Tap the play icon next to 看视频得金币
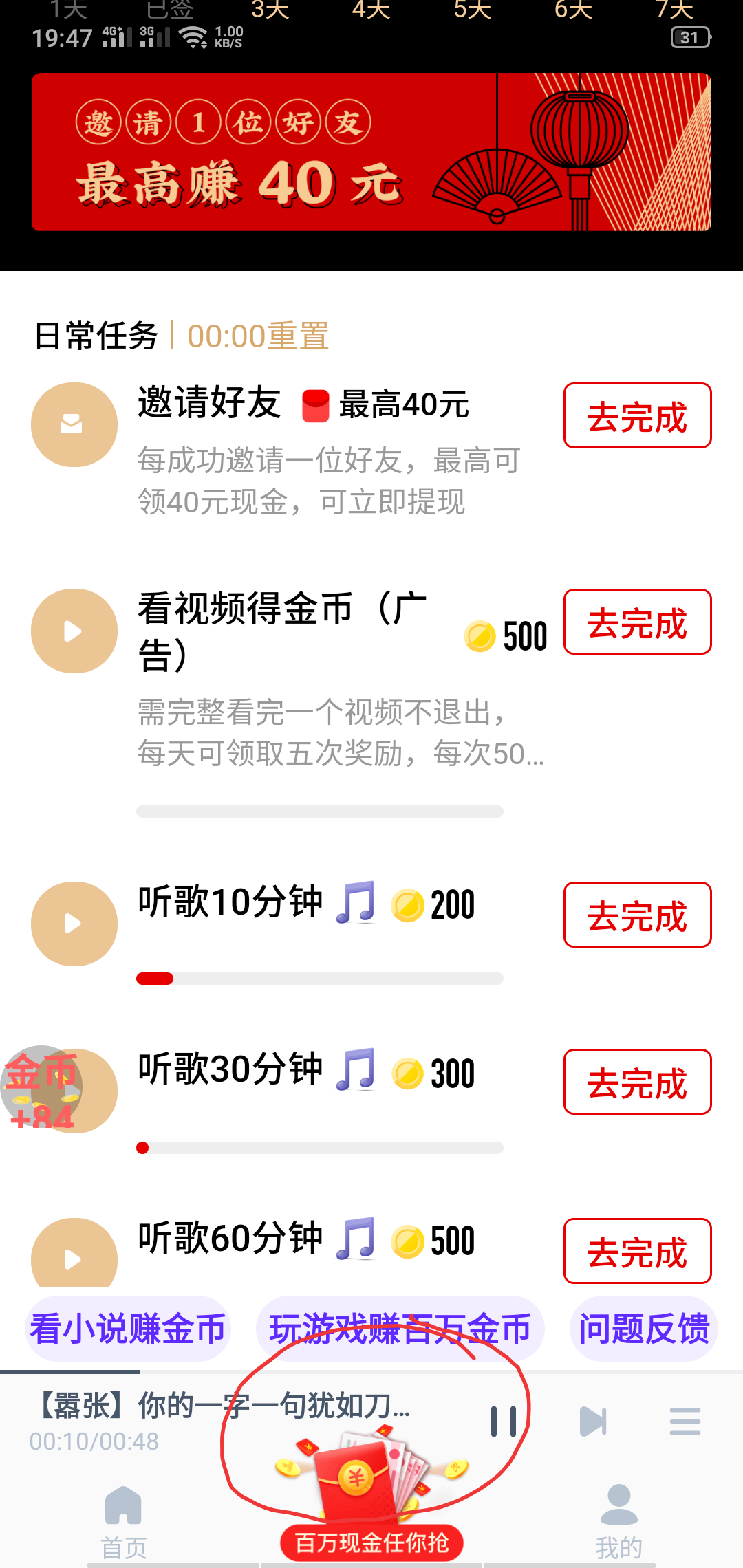Viewport: 743px width, 1568px height. pyautogui.click(x=74, y=631)
